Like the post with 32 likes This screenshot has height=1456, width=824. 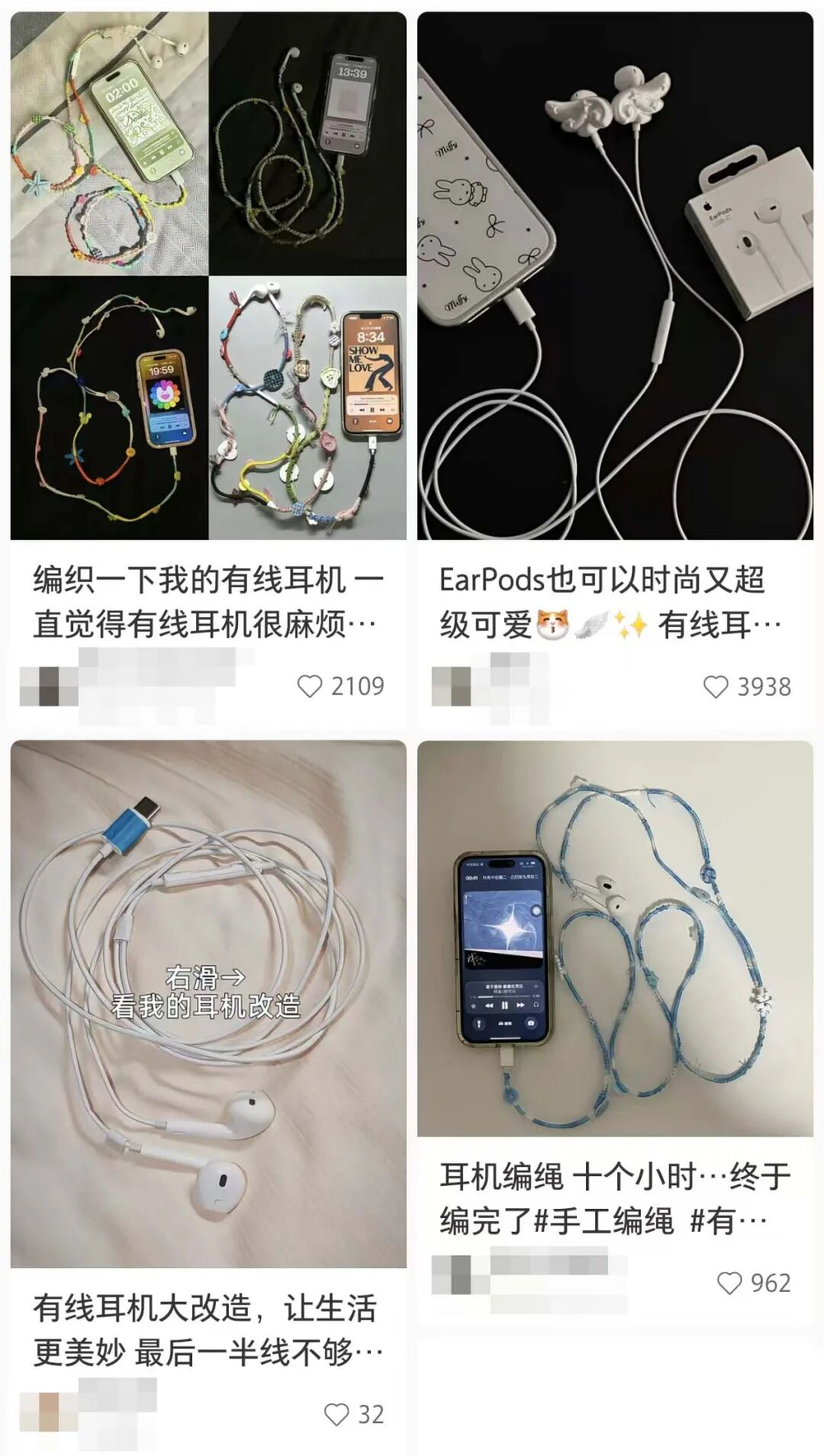[x=336, y=1414]
